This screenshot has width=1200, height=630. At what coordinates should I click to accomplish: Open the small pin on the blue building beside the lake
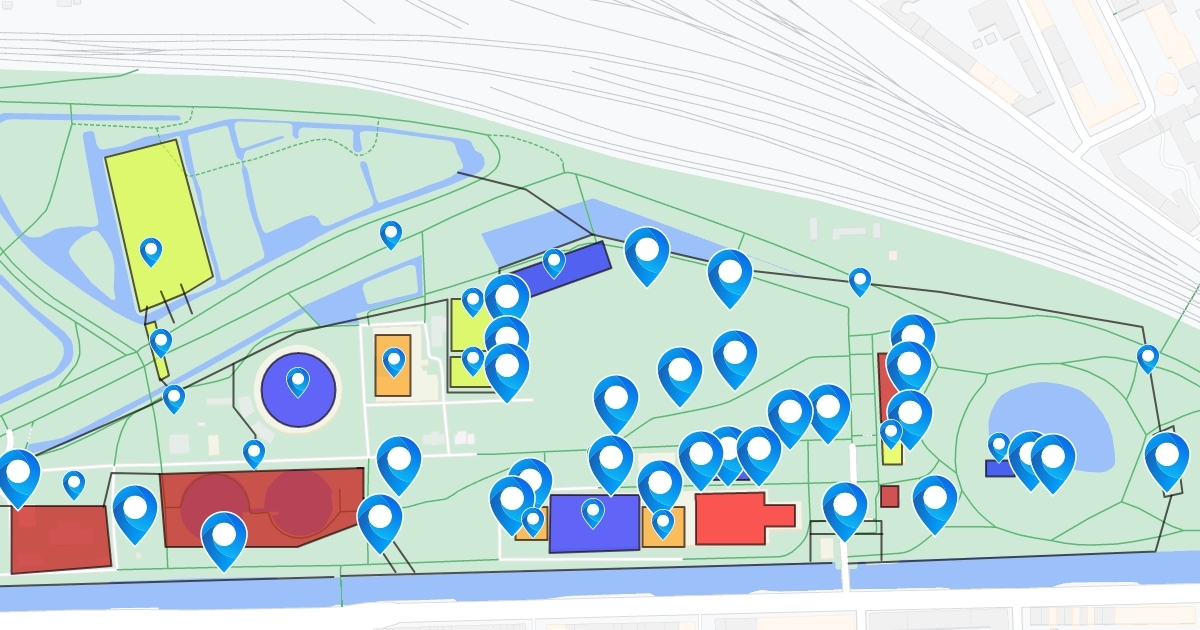(999, 447)
